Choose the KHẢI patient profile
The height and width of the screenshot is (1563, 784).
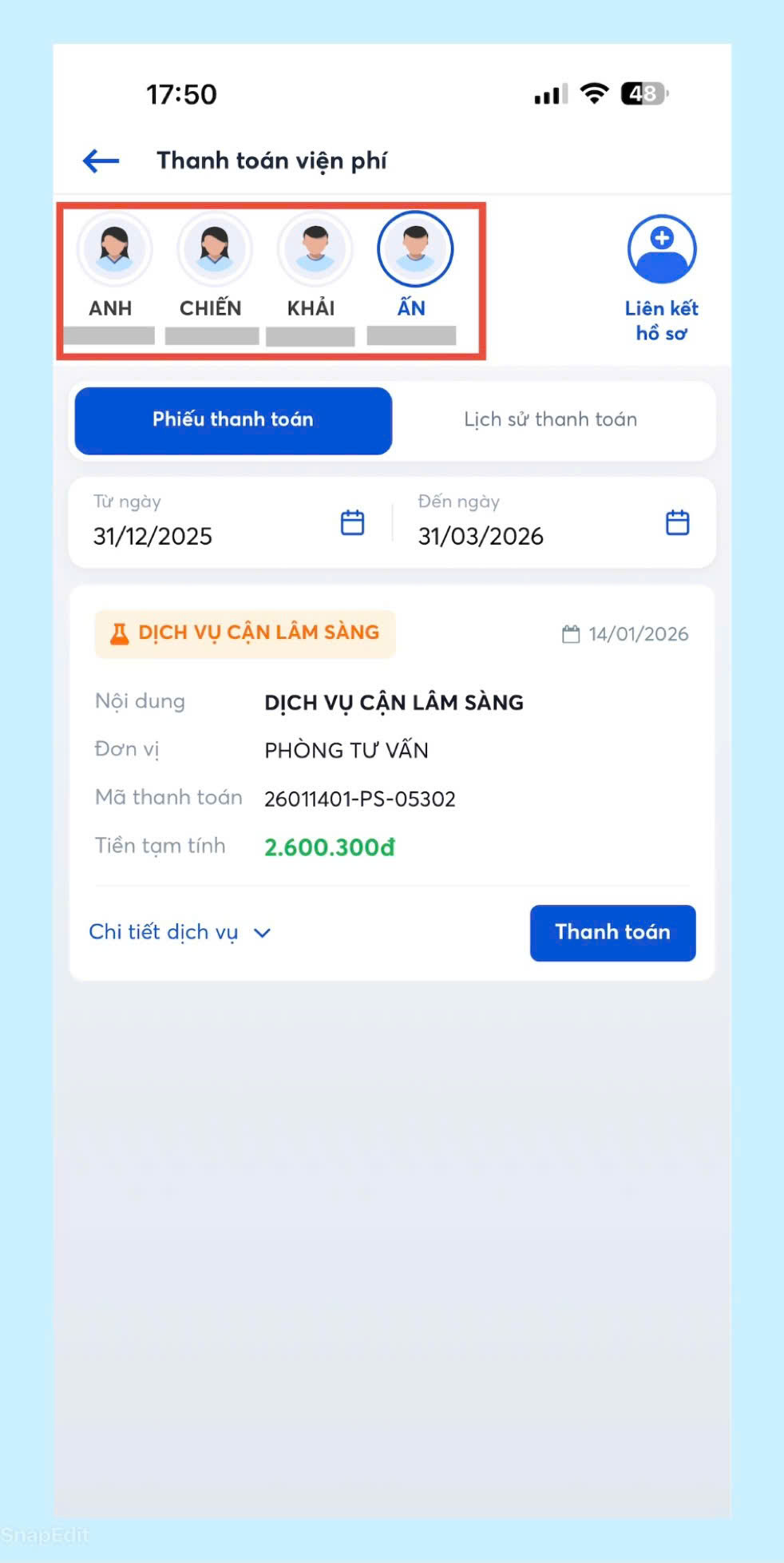coord(315,249)
